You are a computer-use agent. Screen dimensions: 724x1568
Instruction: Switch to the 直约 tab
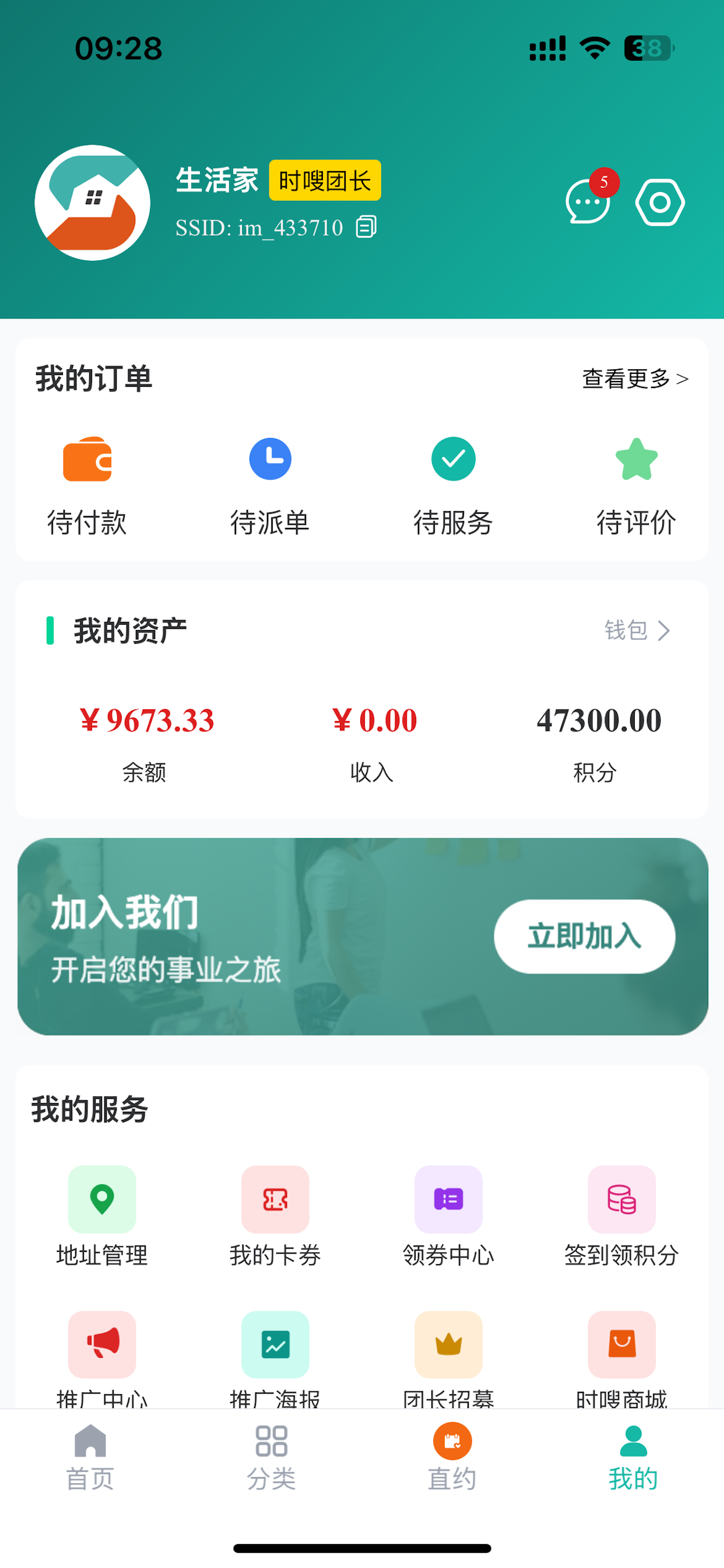(452, 1457)
